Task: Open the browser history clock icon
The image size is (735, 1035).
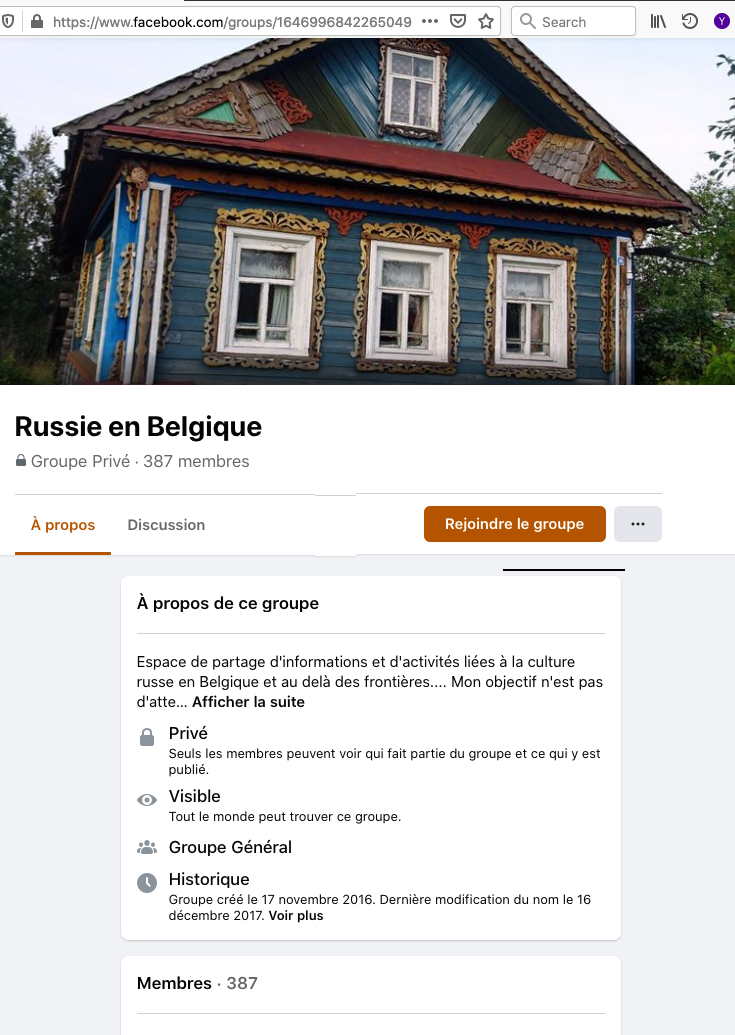Action: (x=689, y=21)
